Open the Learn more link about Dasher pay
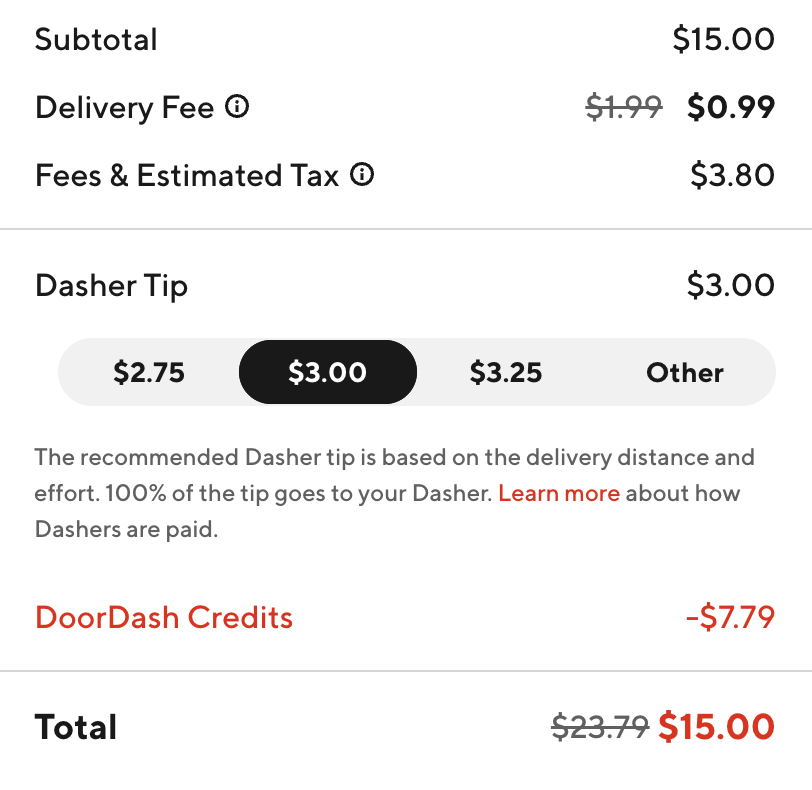 [x=558, y=494]
